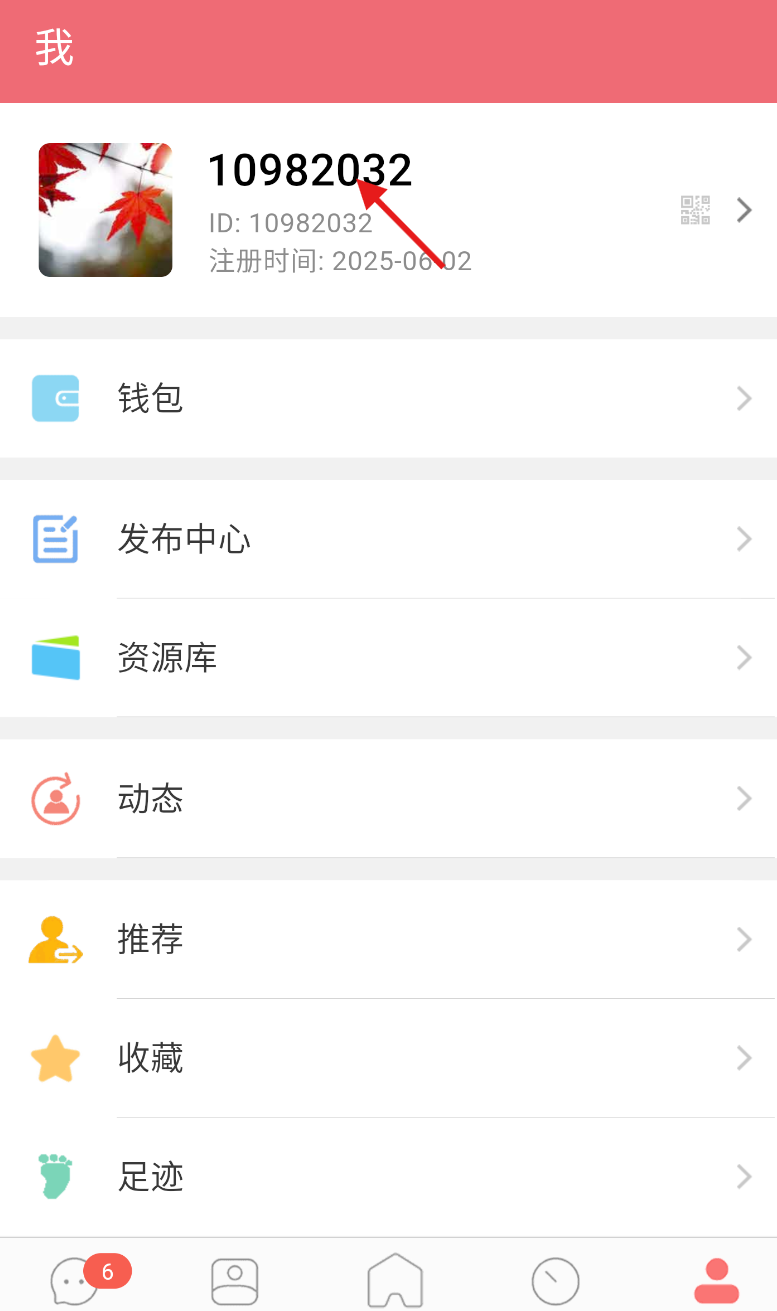777x1311 pixels.
Task: Open the round compass tab
Action: (x=555, y=1280)
